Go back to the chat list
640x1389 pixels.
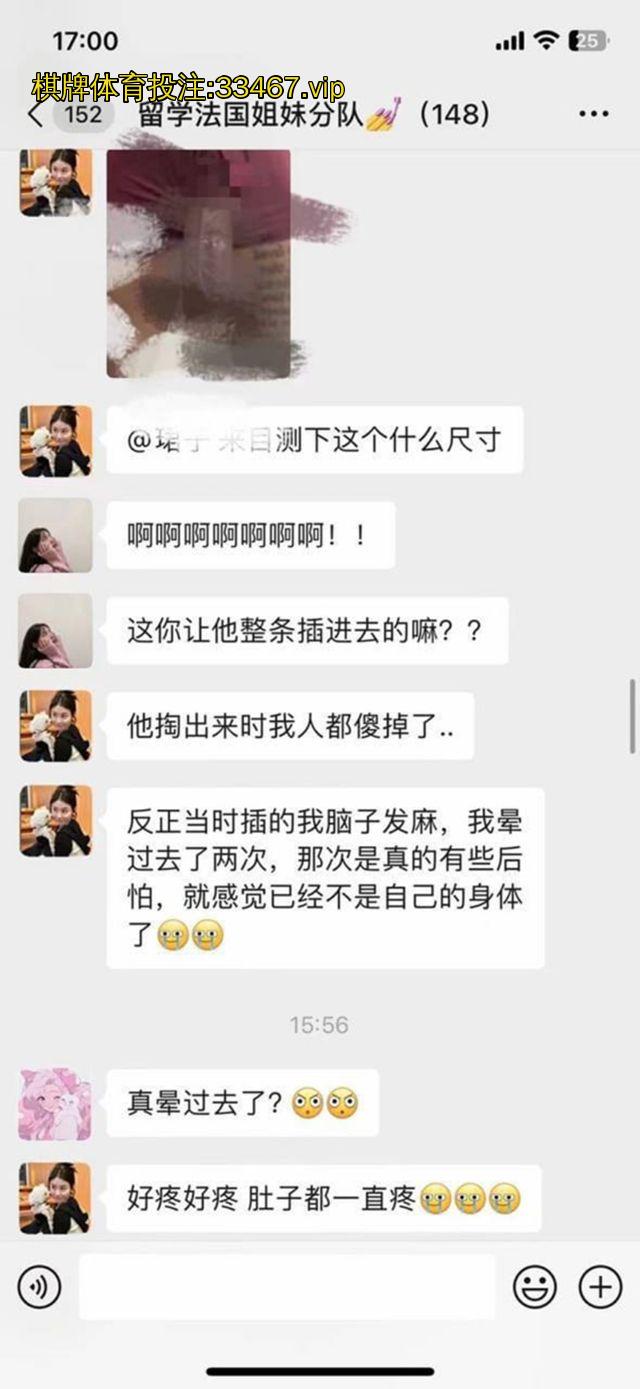[x=38, y=115]
